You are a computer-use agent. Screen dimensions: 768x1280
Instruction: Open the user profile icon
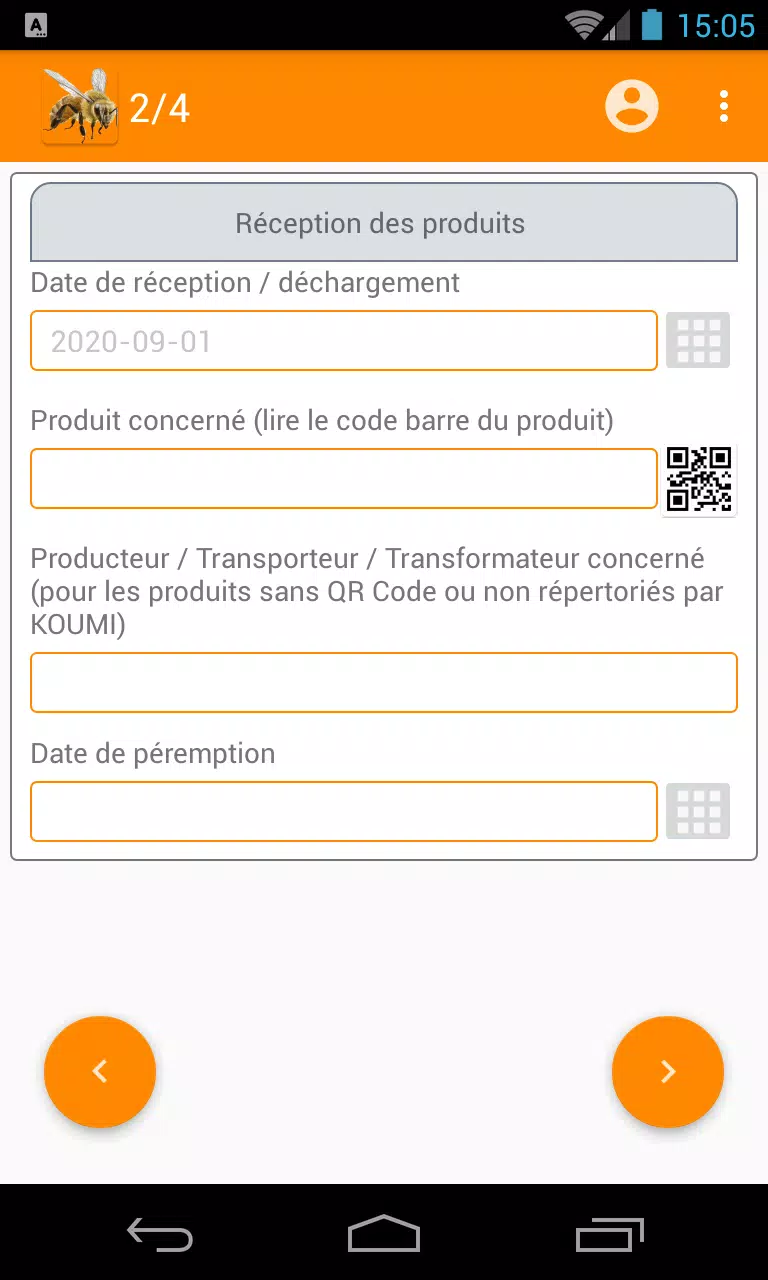coord(632,106)
